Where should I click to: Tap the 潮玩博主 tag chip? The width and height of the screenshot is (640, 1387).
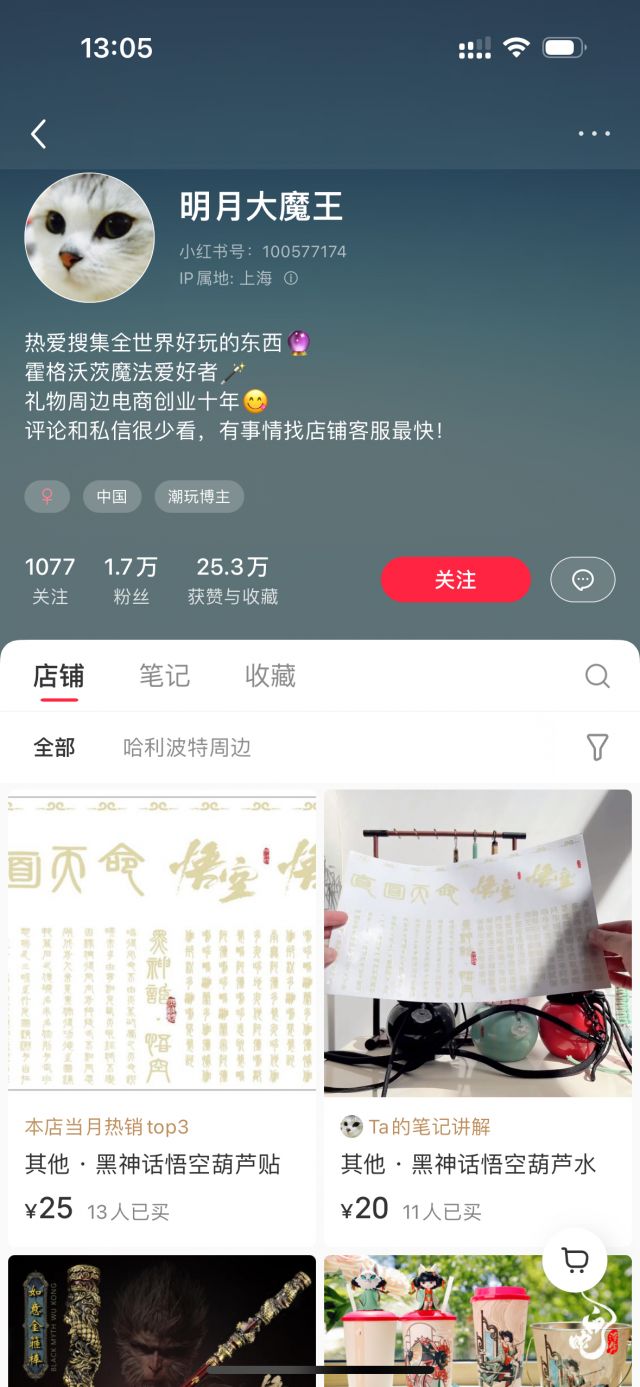click(x=199, y=496)
